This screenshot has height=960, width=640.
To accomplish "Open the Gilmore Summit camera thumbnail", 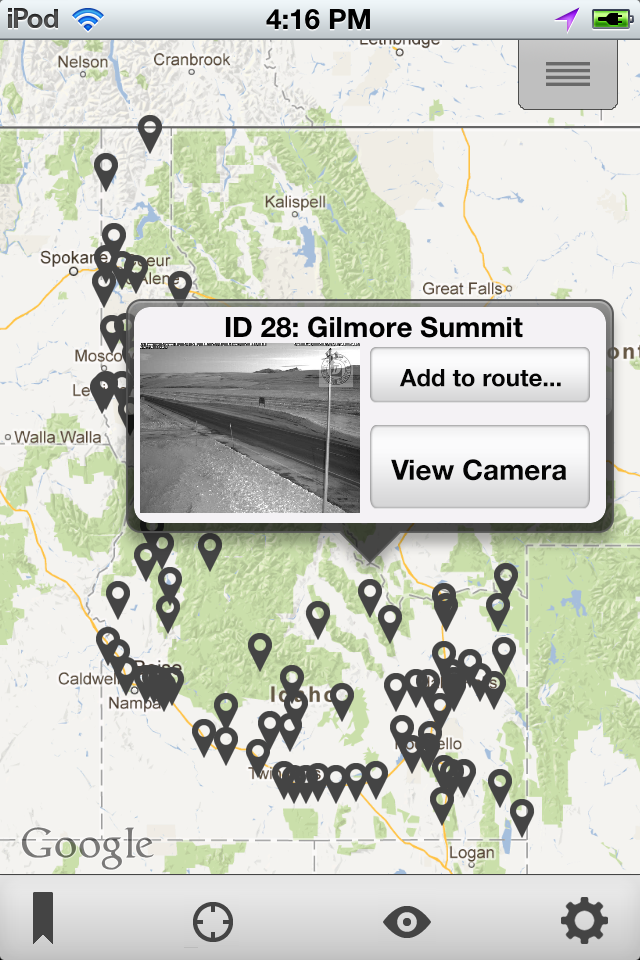I will (249, 427).
